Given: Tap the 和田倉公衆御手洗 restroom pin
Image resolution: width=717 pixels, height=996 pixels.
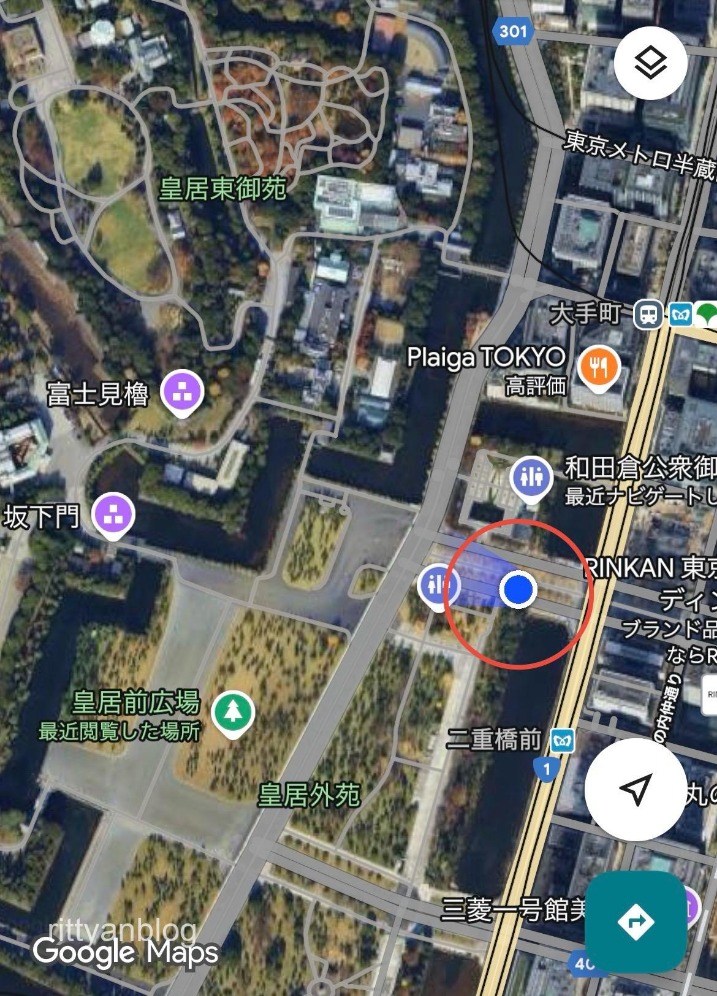Looking at the screenshot, I should pyautogui.click(x=531, y=478).
